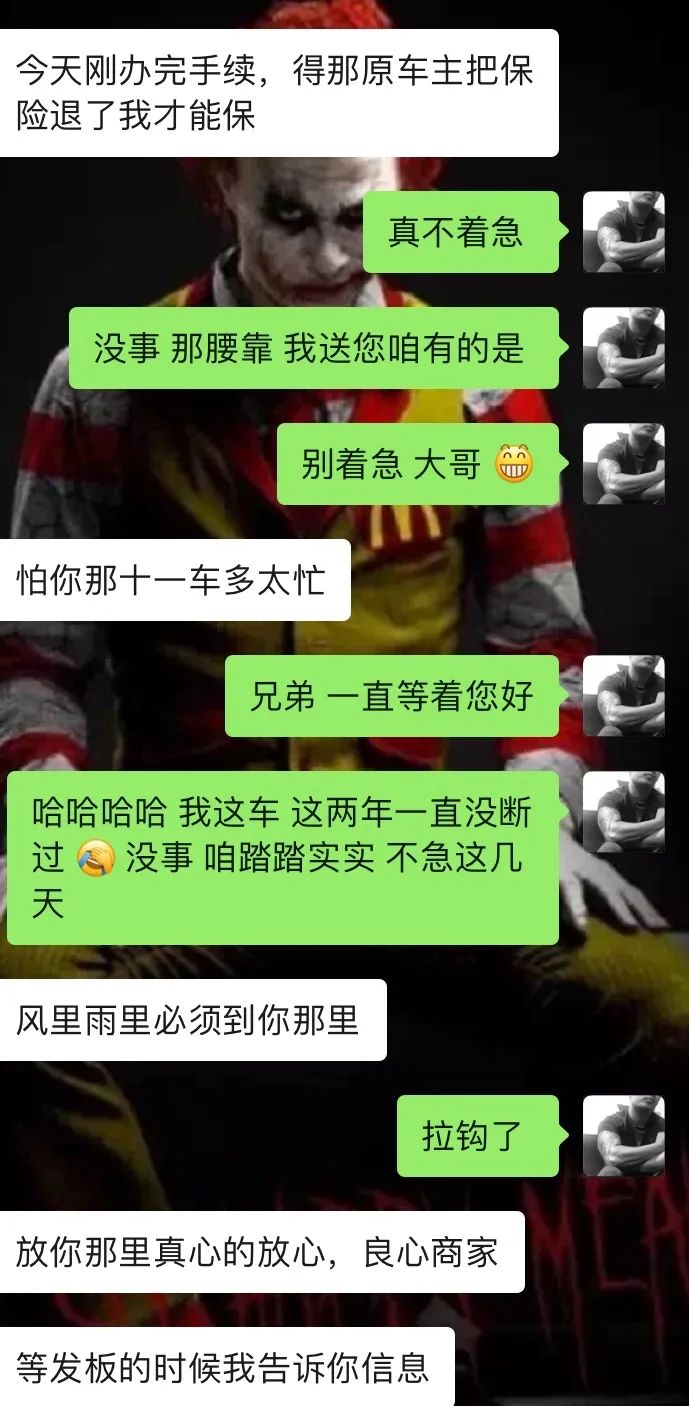Open sender avatar beside 真不着急 message

(x=624, y=232)
